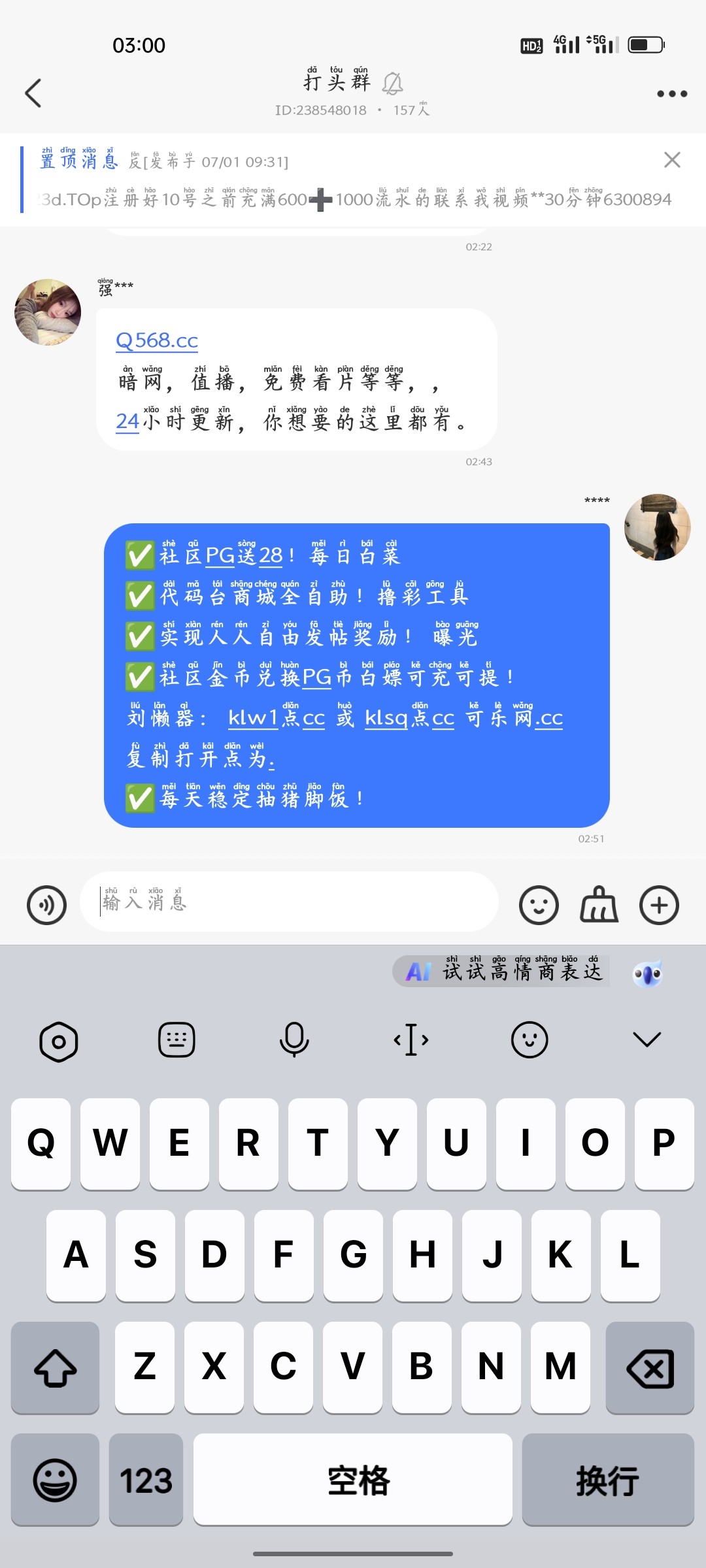Open keyboard settings hexagon icon
The image size is (706, 1568).
59,1041
